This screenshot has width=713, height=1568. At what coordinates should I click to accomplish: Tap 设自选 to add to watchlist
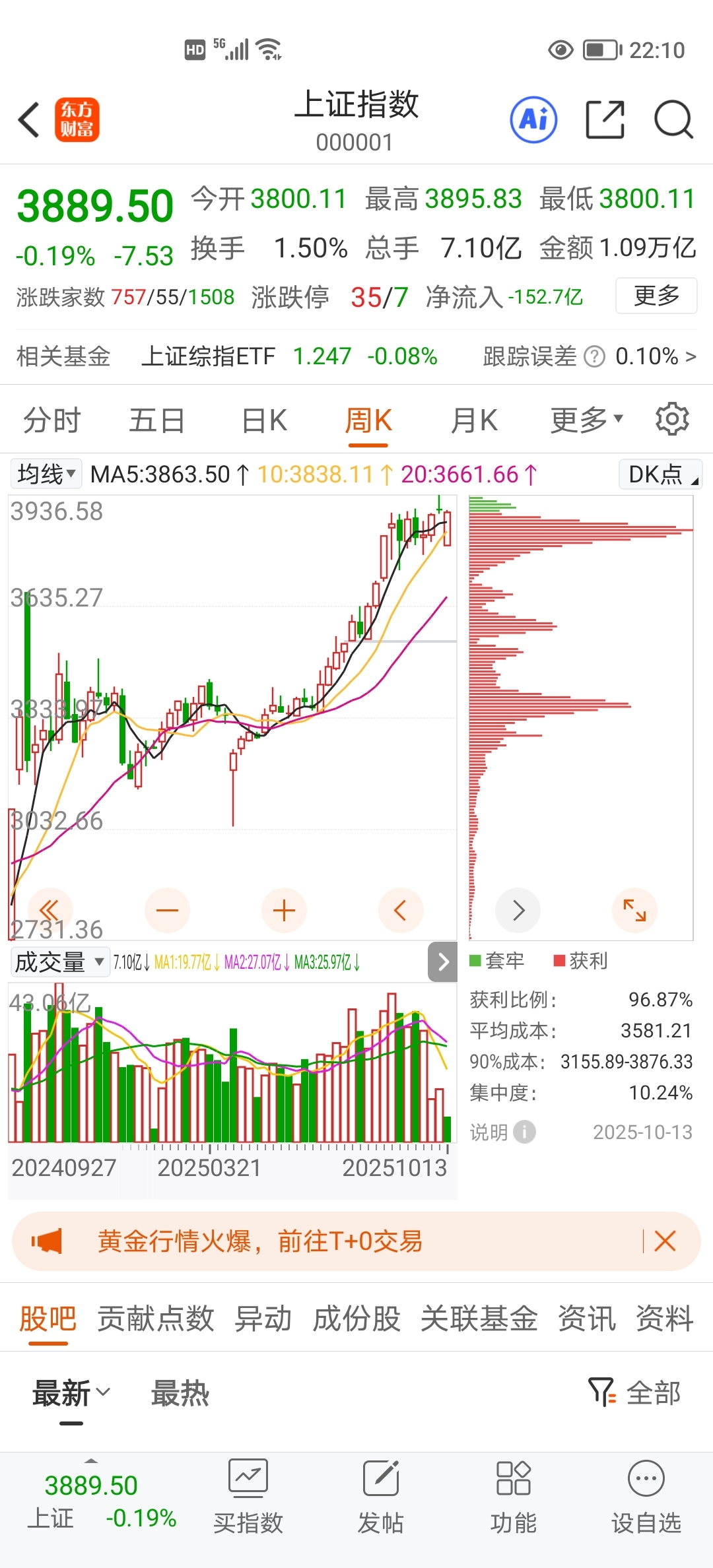[x=646, y=1495]
